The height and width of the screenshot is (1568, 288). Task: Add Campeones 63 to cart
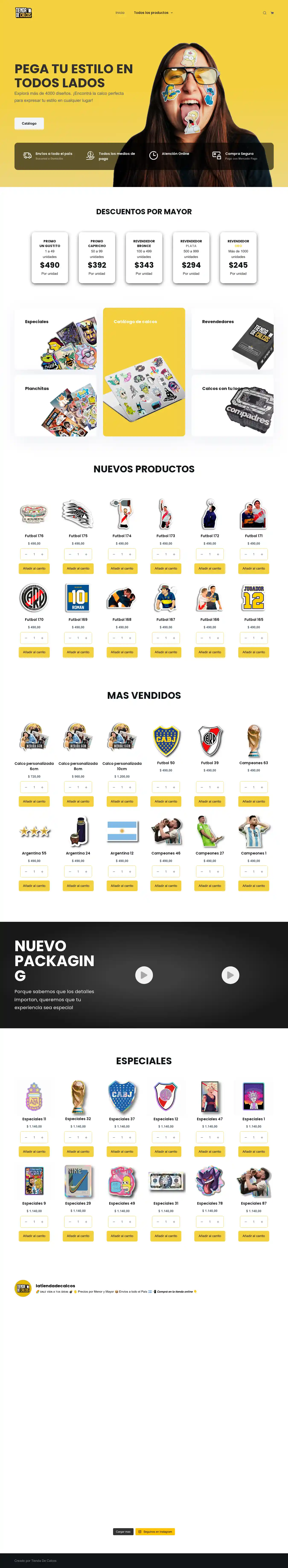click(x=253, y=802)
